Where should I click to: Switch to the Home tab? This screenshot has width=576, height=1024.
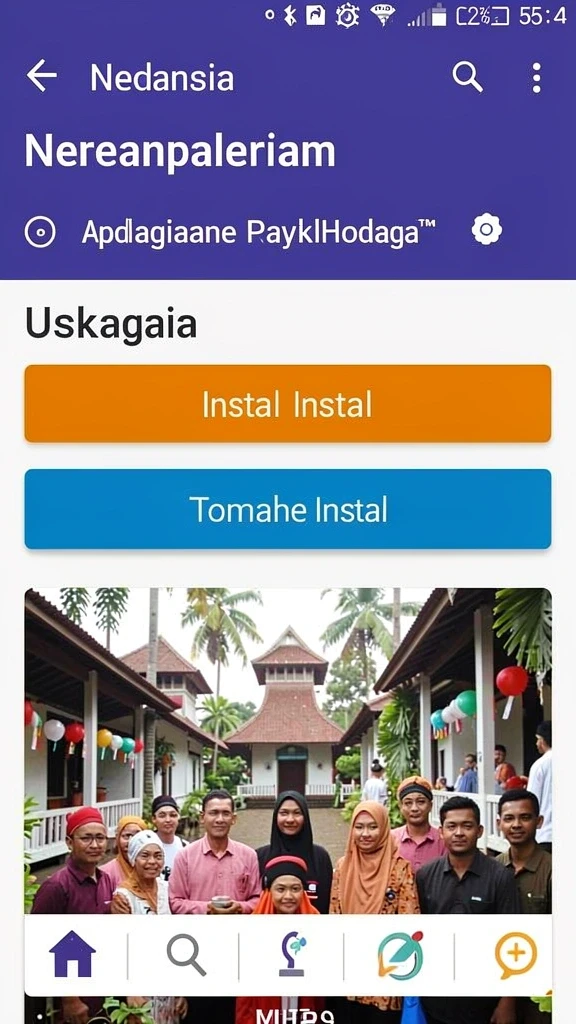72,954
